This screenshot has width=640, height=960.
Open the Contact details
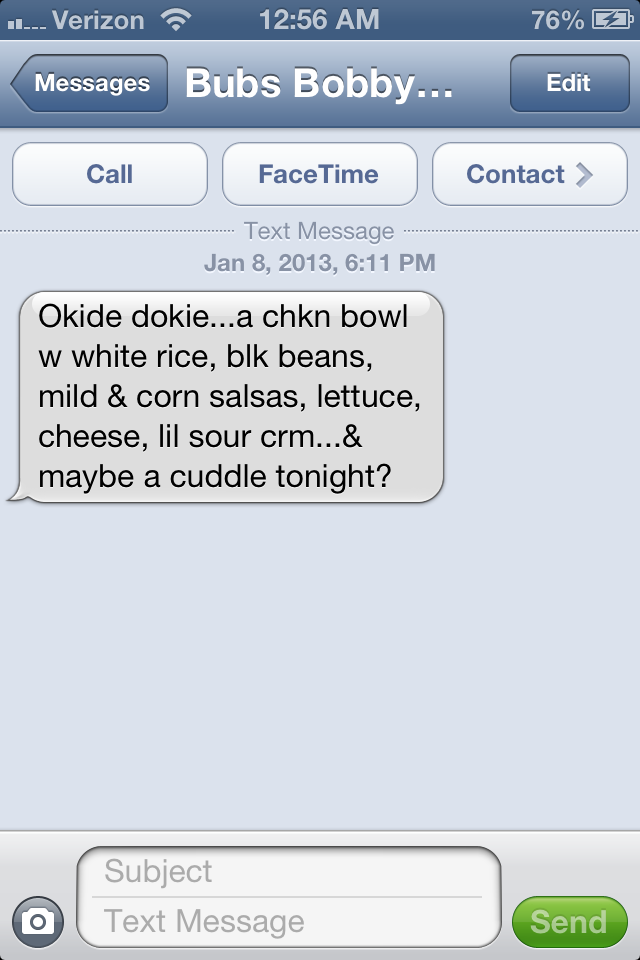tap(529, 174)
